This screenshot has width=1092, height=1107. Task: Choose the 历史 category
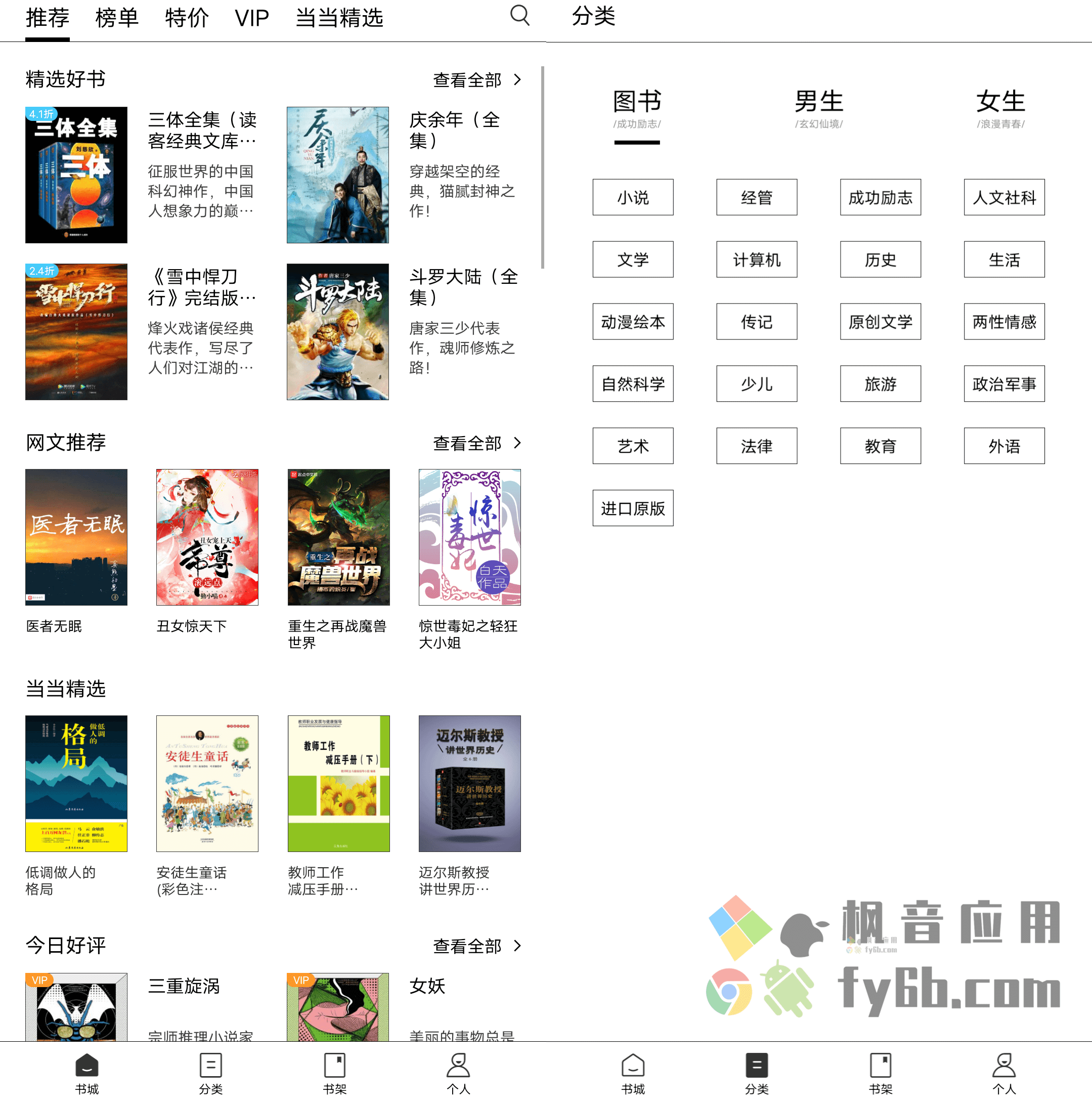click(880, 260)
